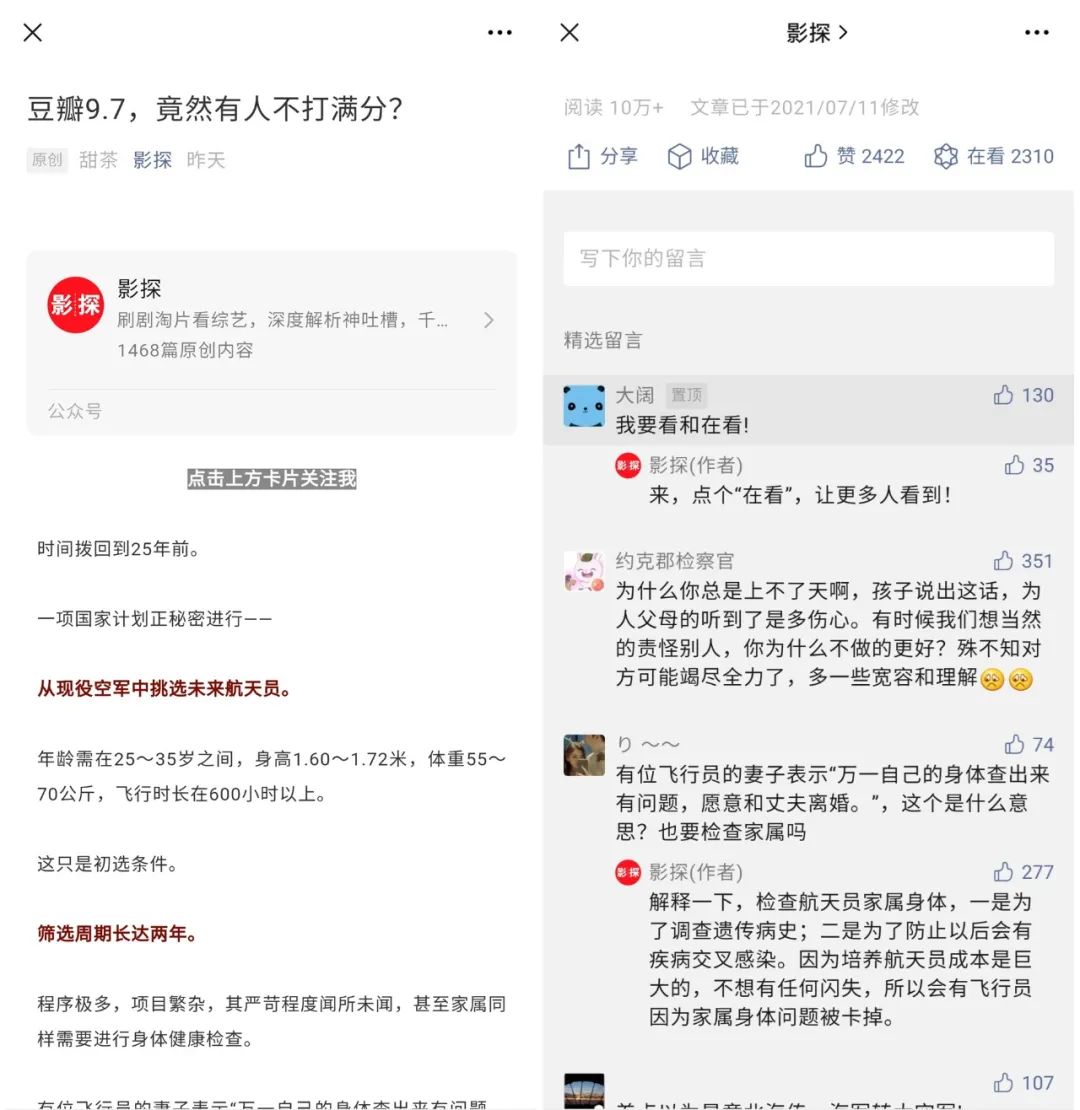Tap the 写下你的留言 comment box
Viewport: 1080px width, 1110px height.
point(808,259)
